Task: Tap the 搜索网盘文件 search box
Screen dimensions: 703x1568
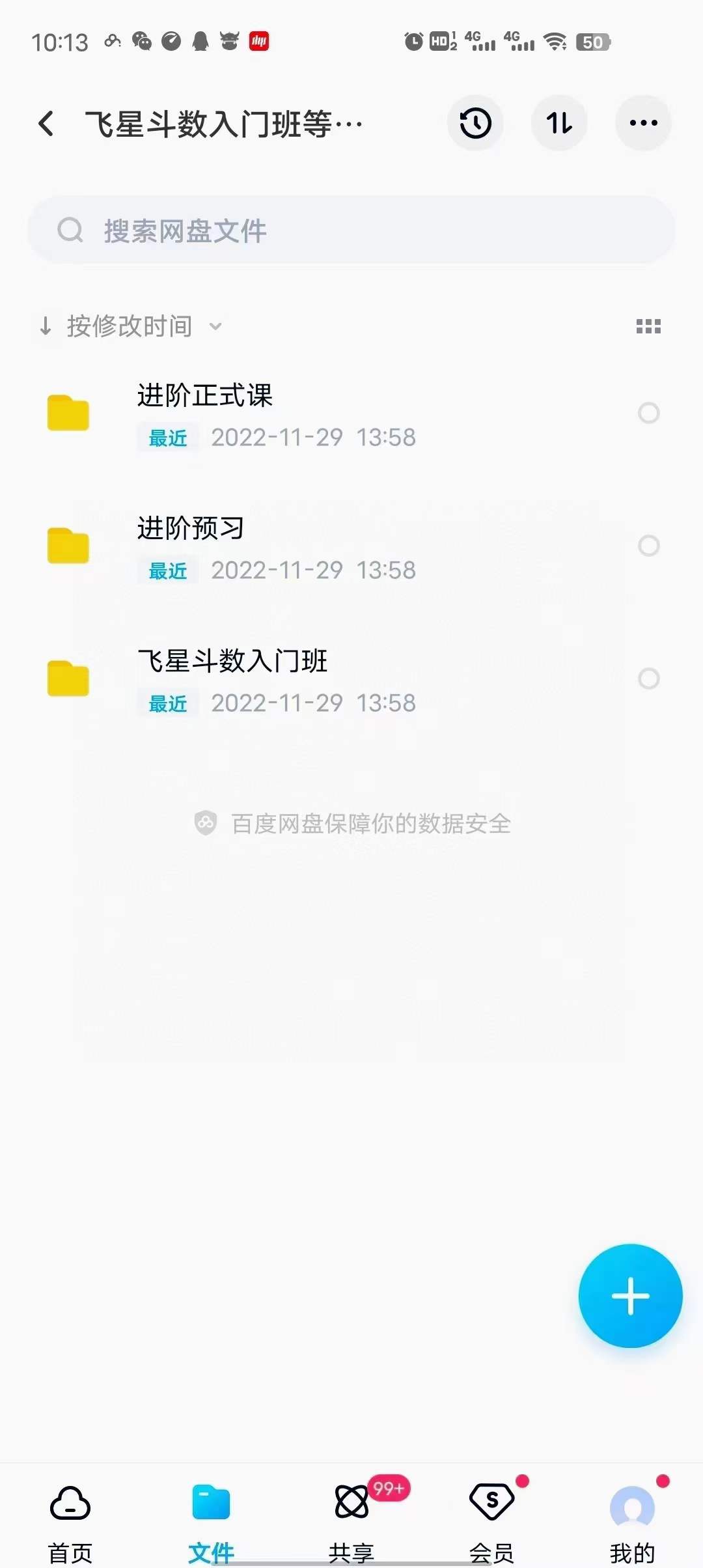Action: [x=351, y=231]
